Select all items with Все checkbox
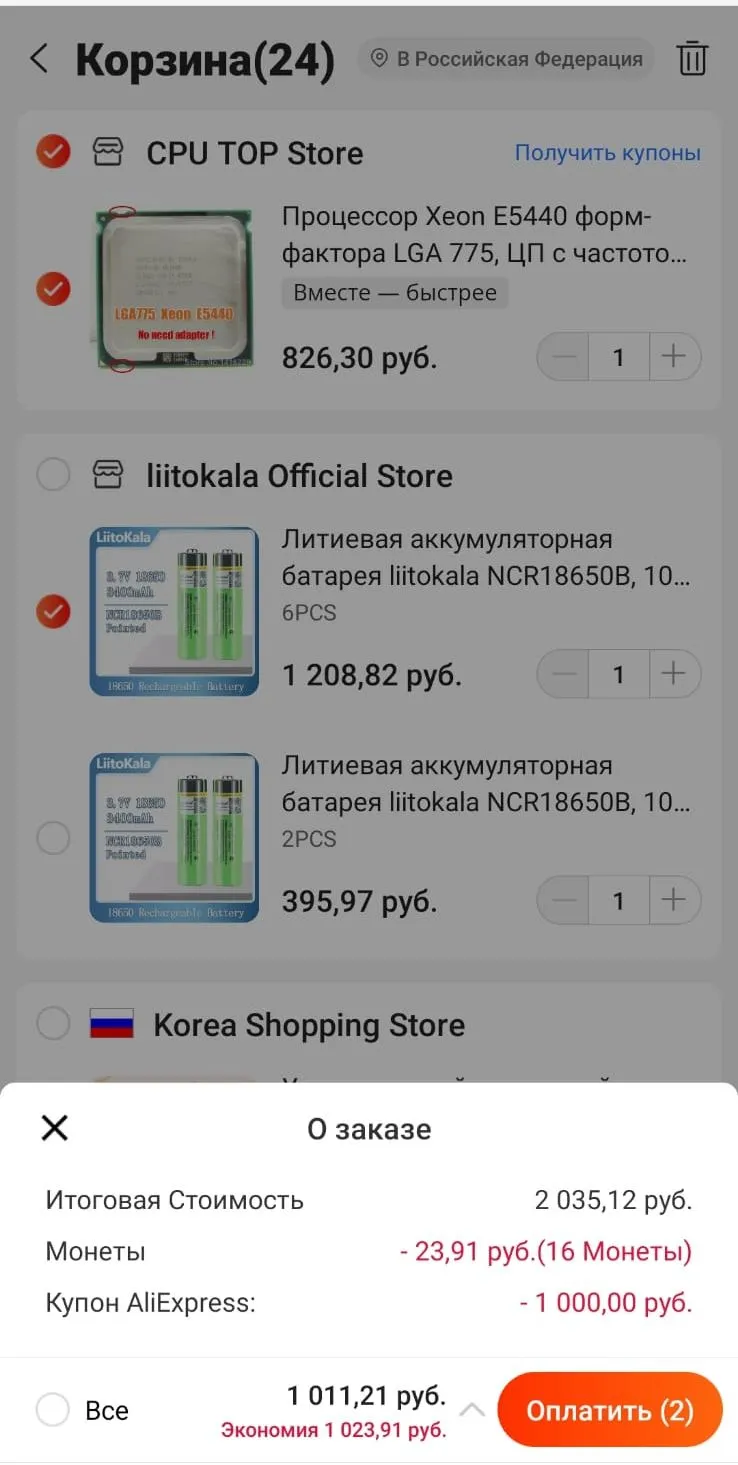 click(x=53, y=1411)
